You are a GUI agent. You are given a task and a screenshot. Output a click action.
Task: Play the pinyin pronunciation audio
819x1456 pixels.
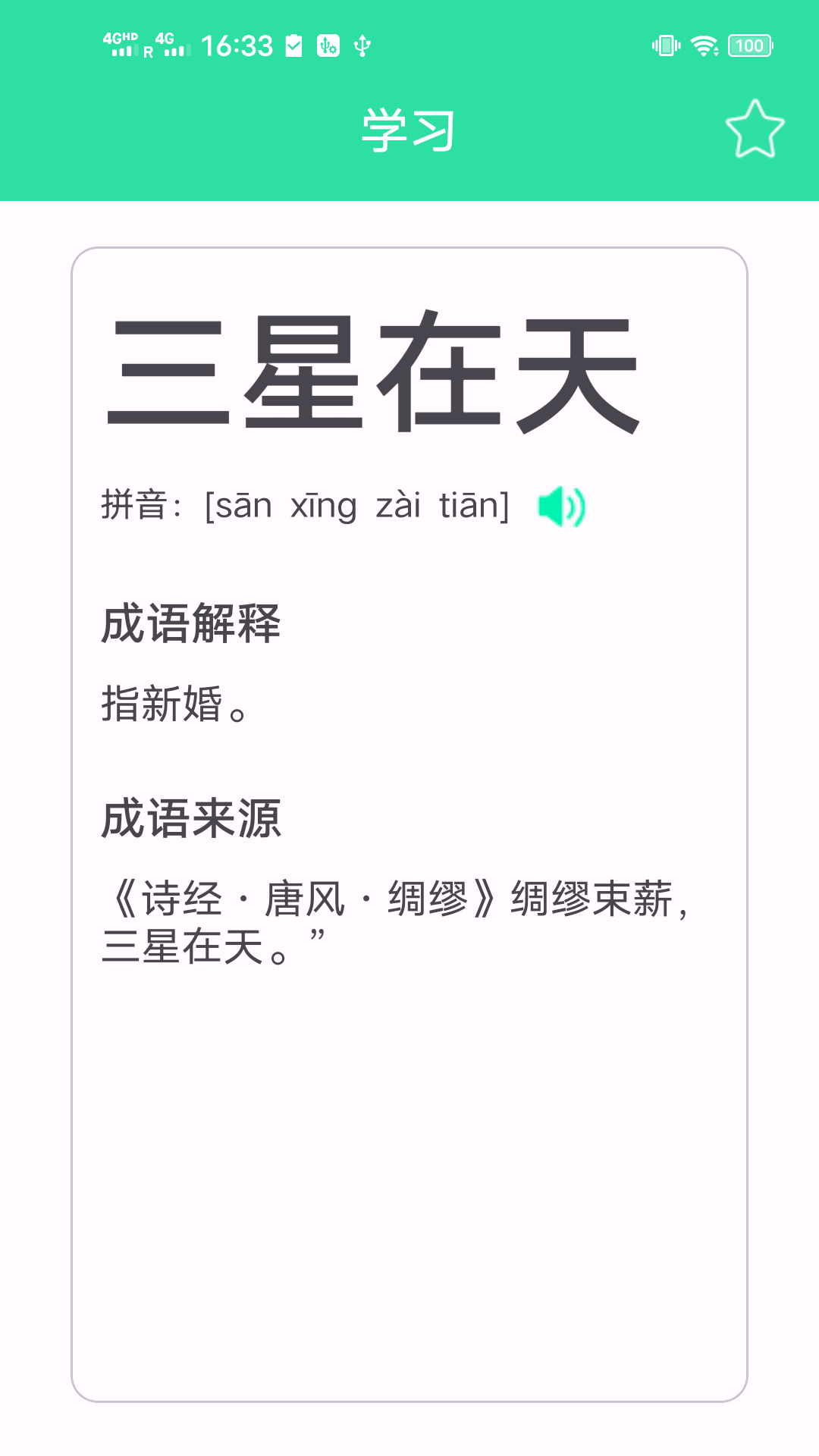561,507
